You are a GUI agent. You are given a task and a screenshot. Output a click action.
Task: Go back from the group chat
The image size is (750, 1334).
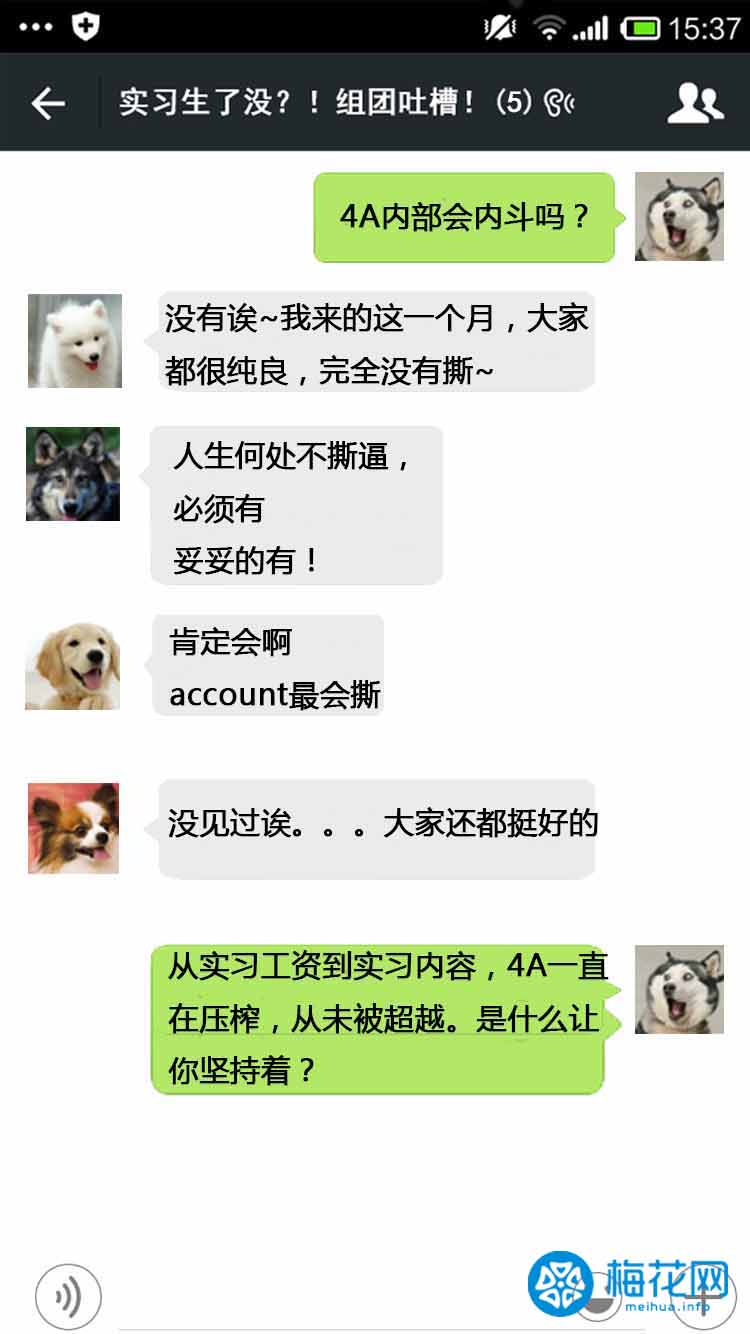48,103
